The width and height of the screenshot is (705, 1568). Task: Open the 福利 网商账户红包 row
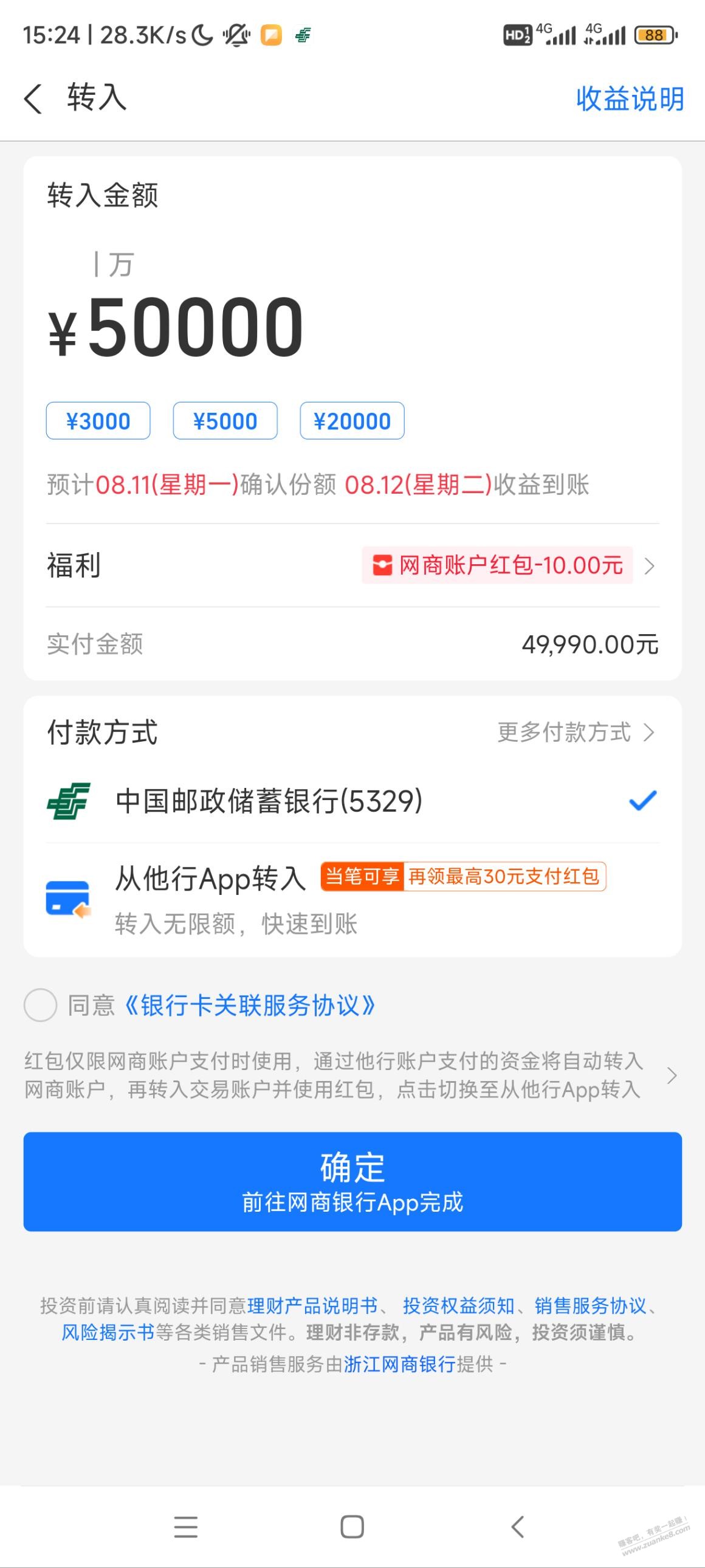509,565
